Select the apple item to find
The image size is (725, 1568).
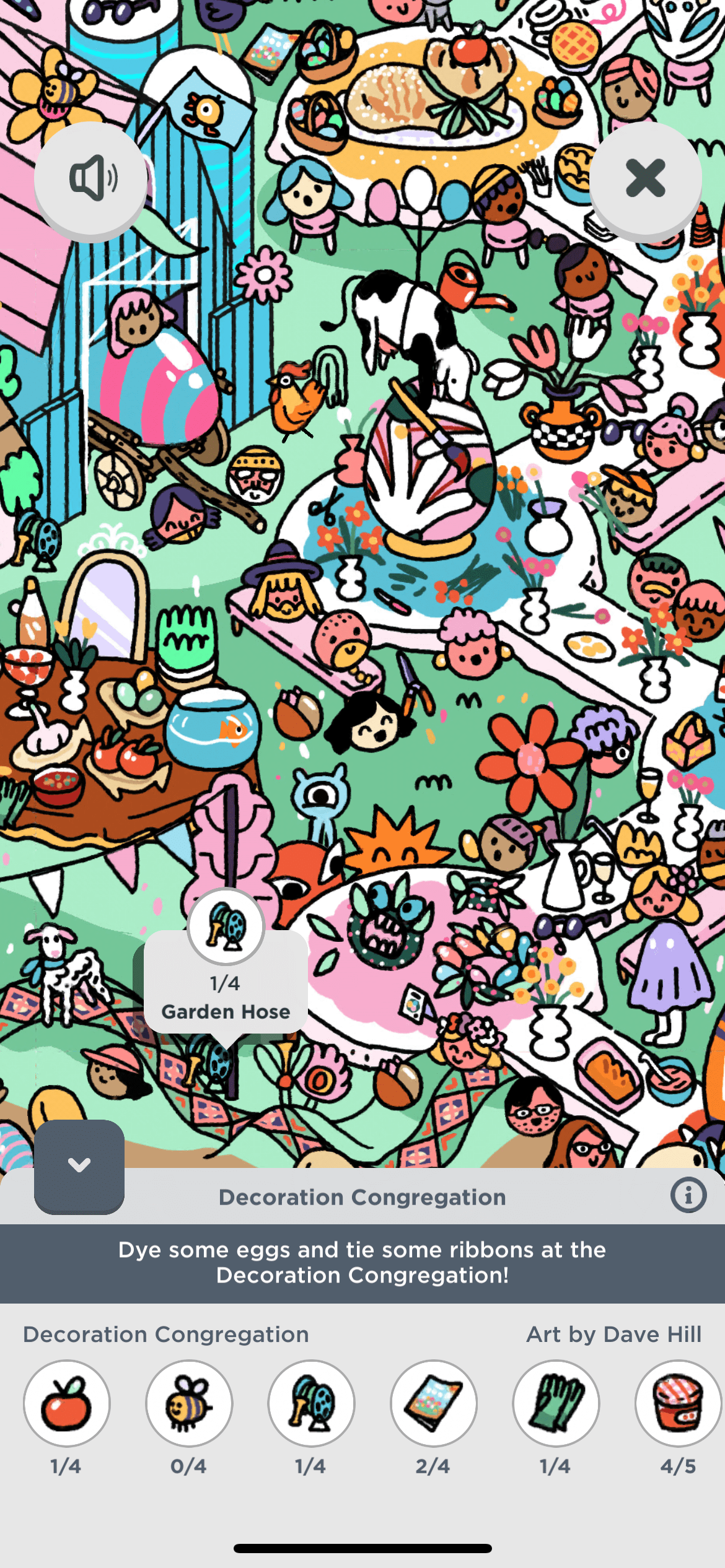pos(67,1403)
